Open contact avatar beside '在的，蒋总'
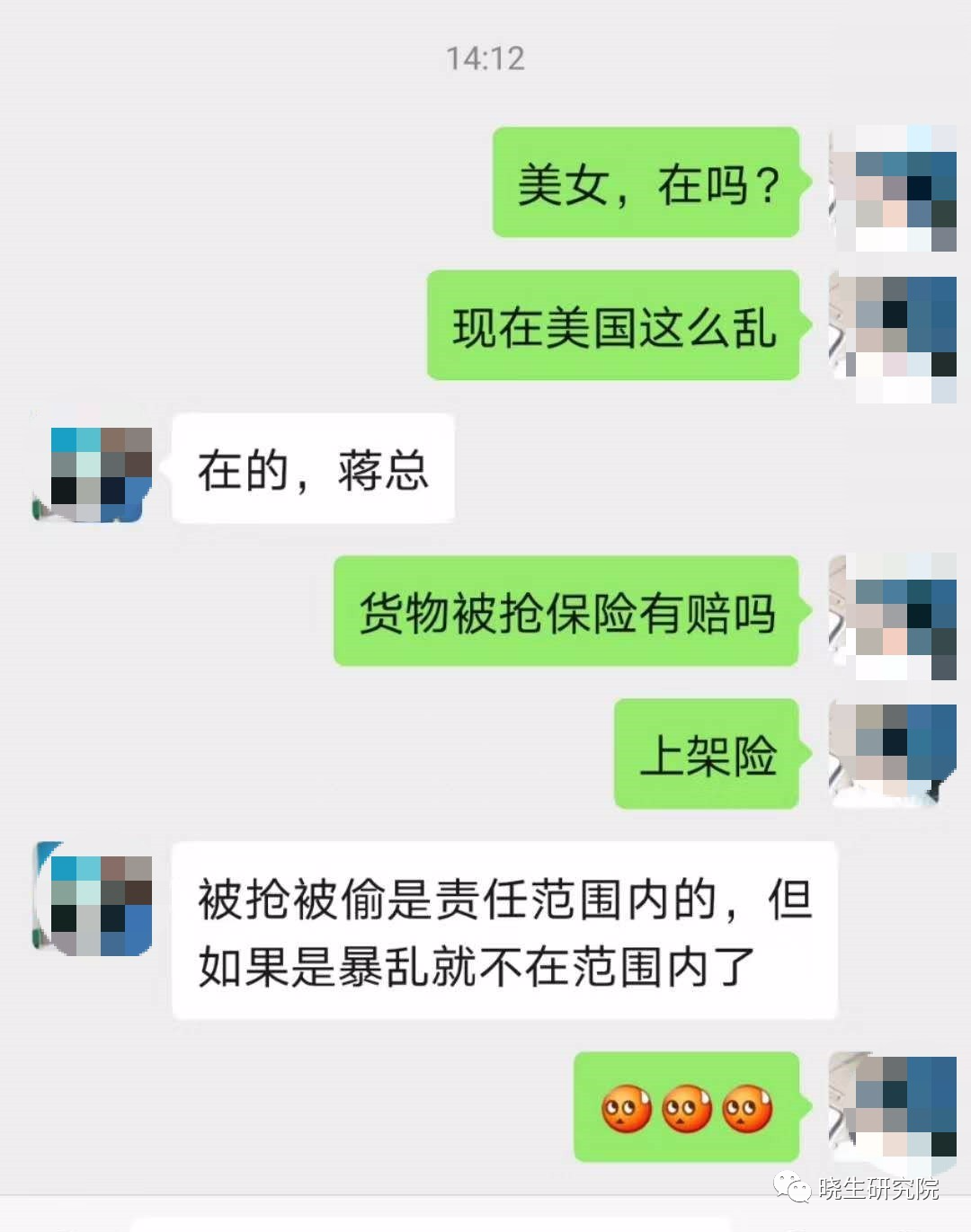971x1232 pixels. [x=93, y=470]
